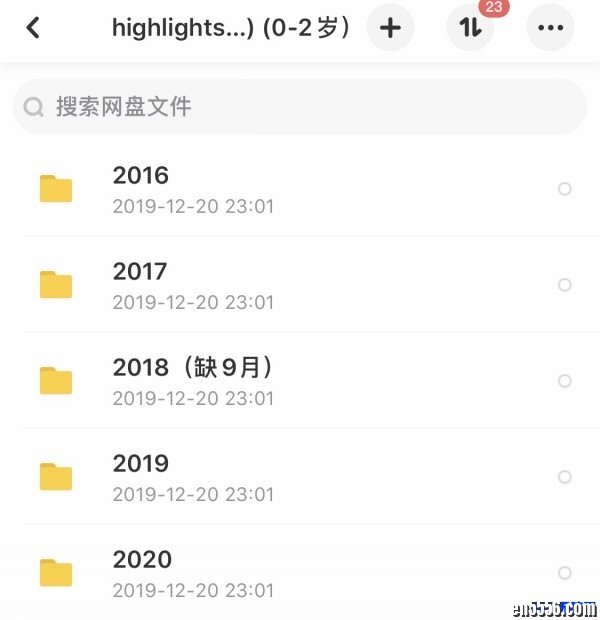600x620 pixels.
Task: Open the three-dot more options menu
Action: 550,28
